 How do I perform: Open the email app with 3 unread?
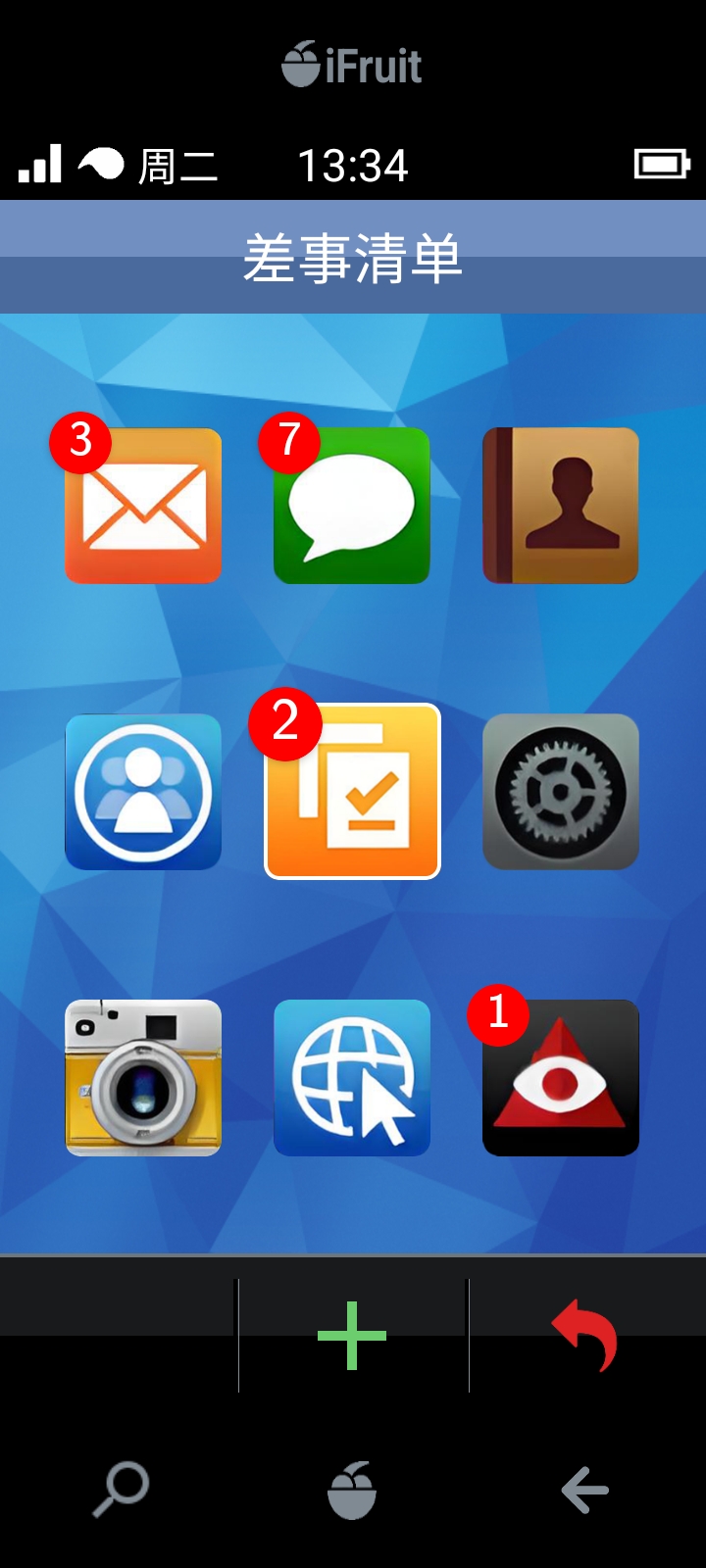(143, 506)
